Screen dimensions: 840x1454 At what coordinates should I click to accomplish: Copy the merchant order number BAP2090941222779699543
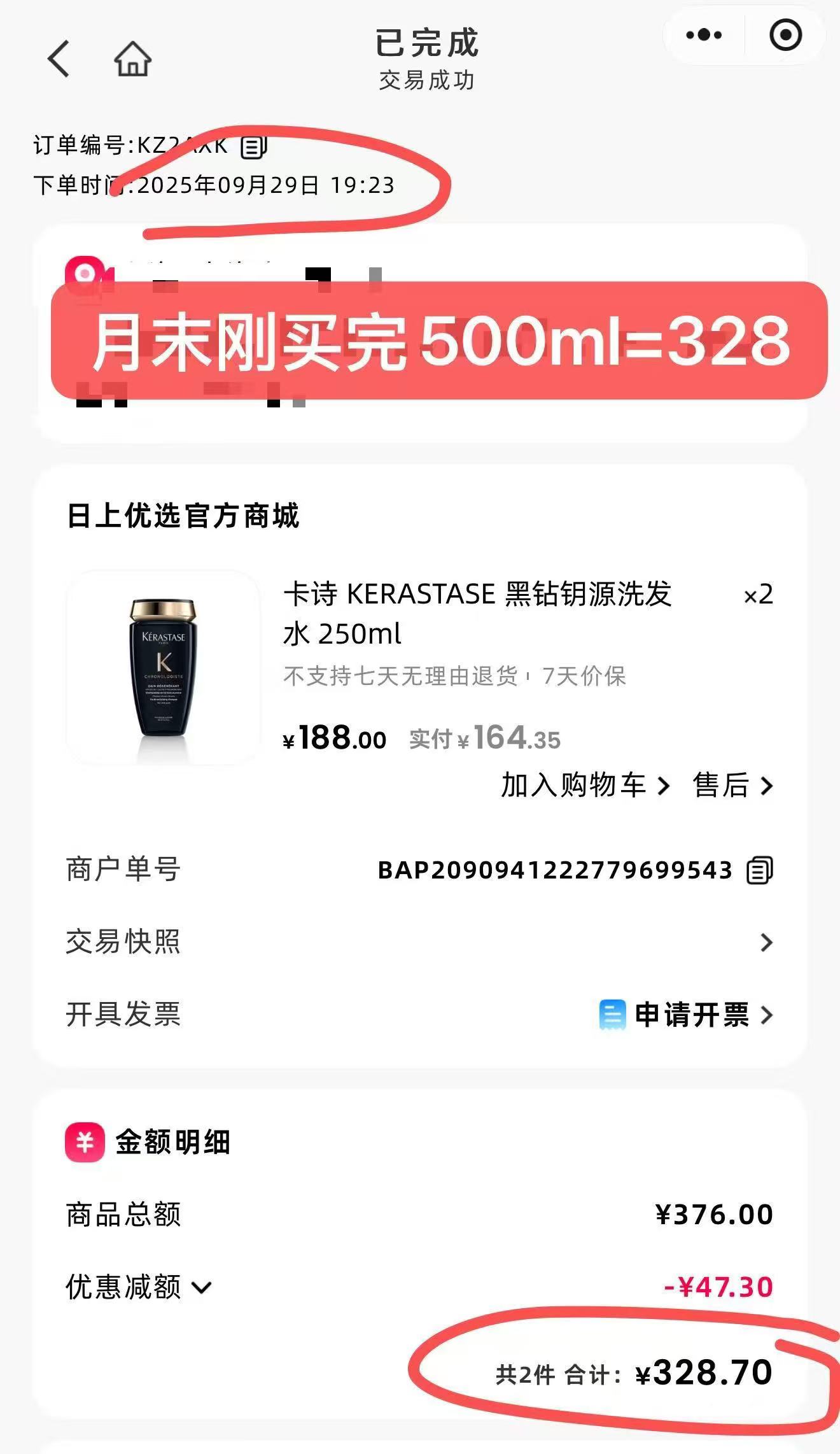pyautogui.click(x=759, y=870)
